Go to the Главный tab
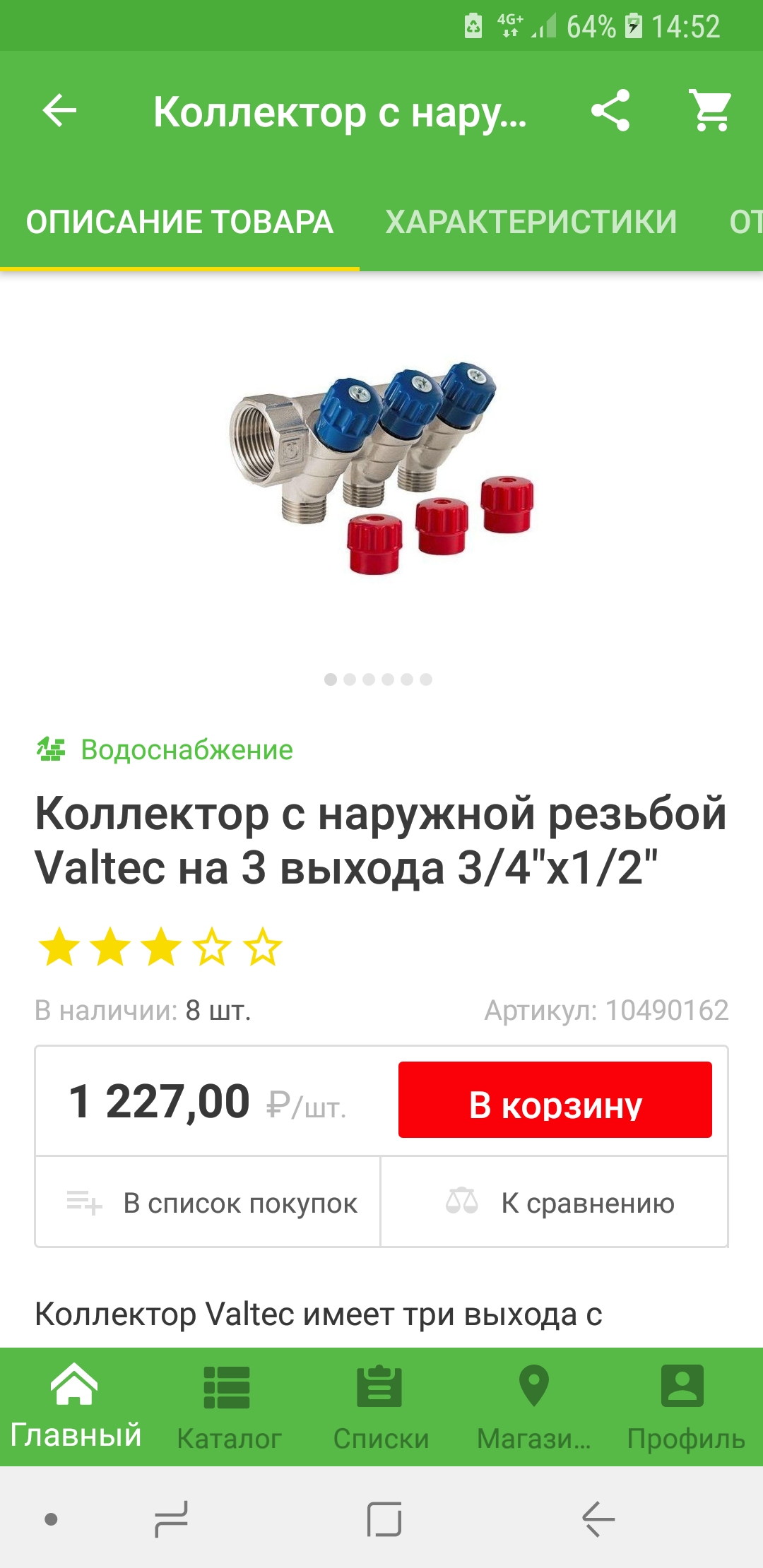Image resolution: width=763 pixels, height=1568 pixels. (76, 1407)
